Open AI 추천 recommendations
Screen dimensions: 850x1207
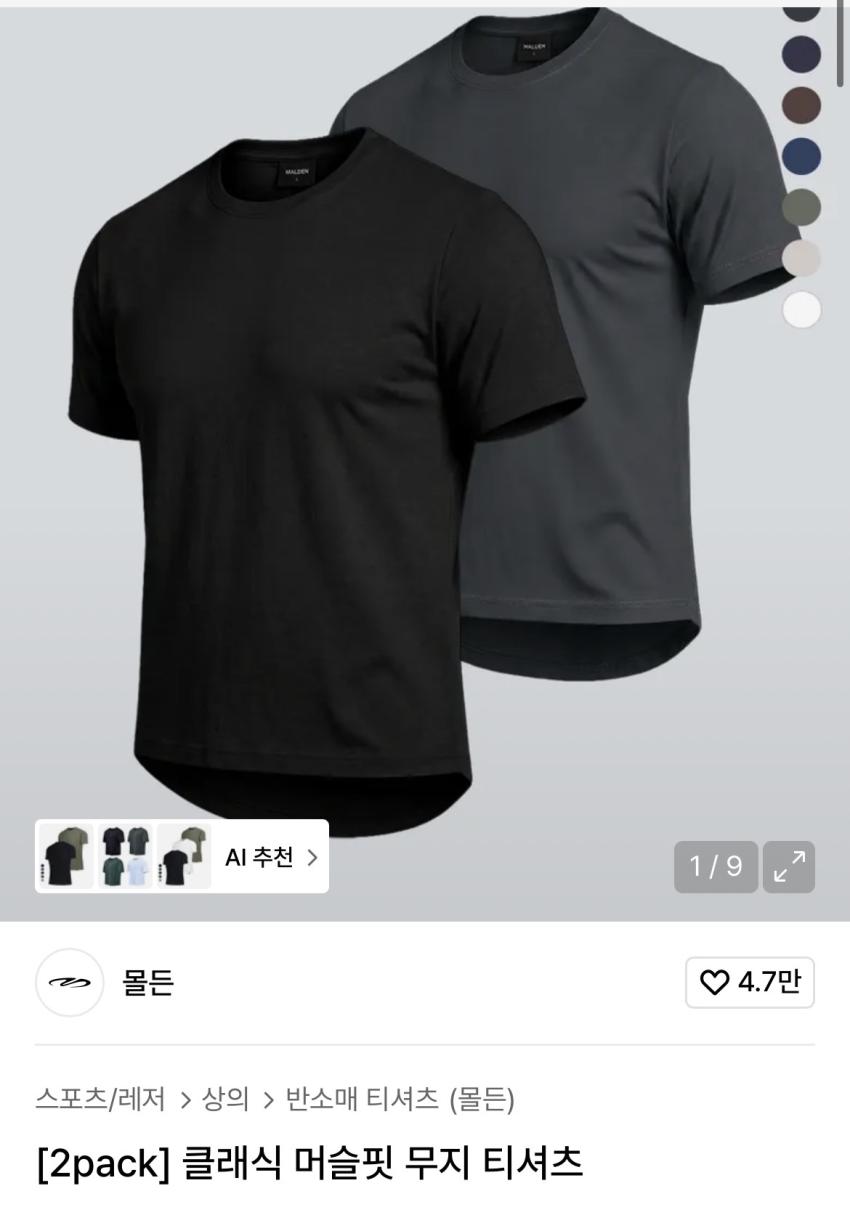[270, 857]
